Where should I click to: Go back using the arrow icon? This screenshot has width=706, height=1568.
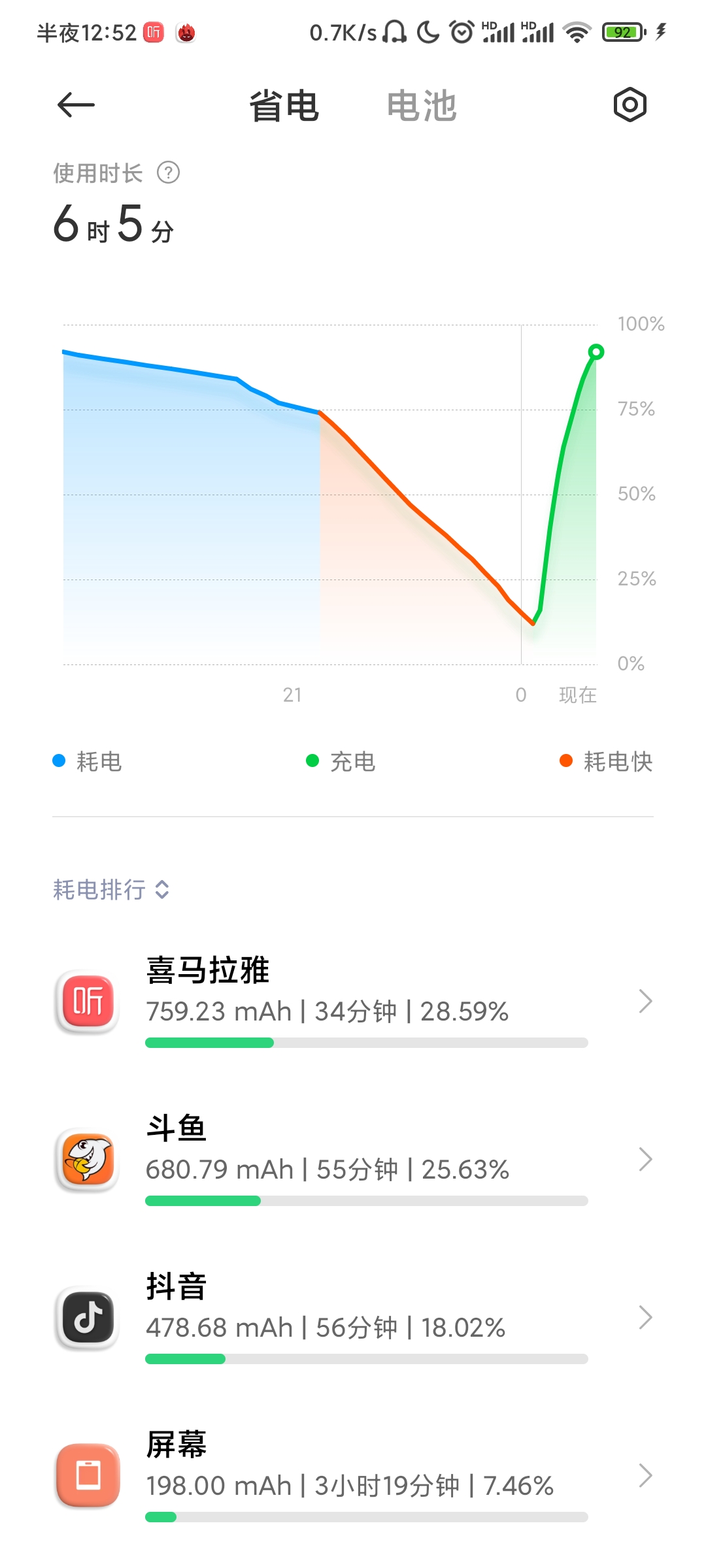[76, 105]
